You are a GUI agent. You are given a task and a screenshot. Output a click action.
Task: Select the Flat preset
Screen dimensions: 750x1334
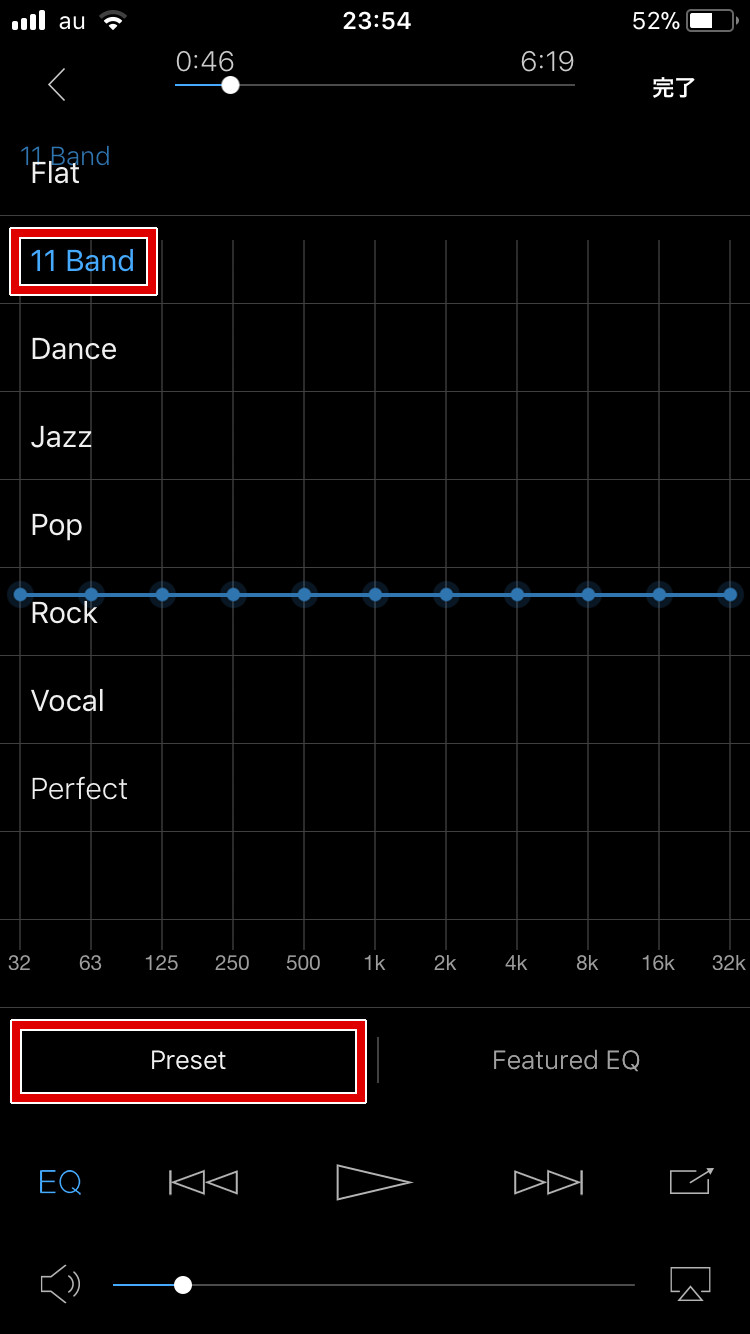tap(56, 174)
